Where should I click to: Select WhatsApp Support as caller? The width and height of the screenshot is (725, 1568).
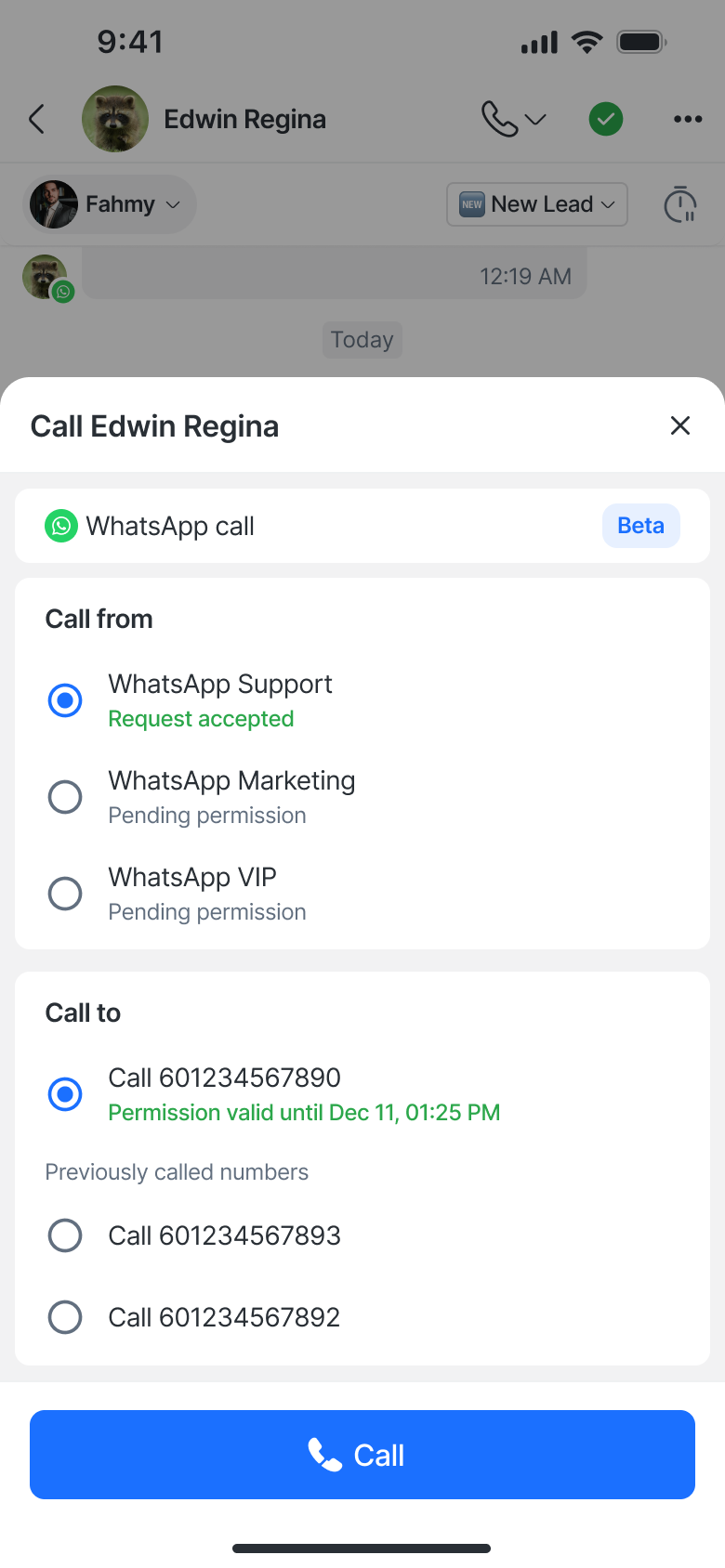[65, 700]
